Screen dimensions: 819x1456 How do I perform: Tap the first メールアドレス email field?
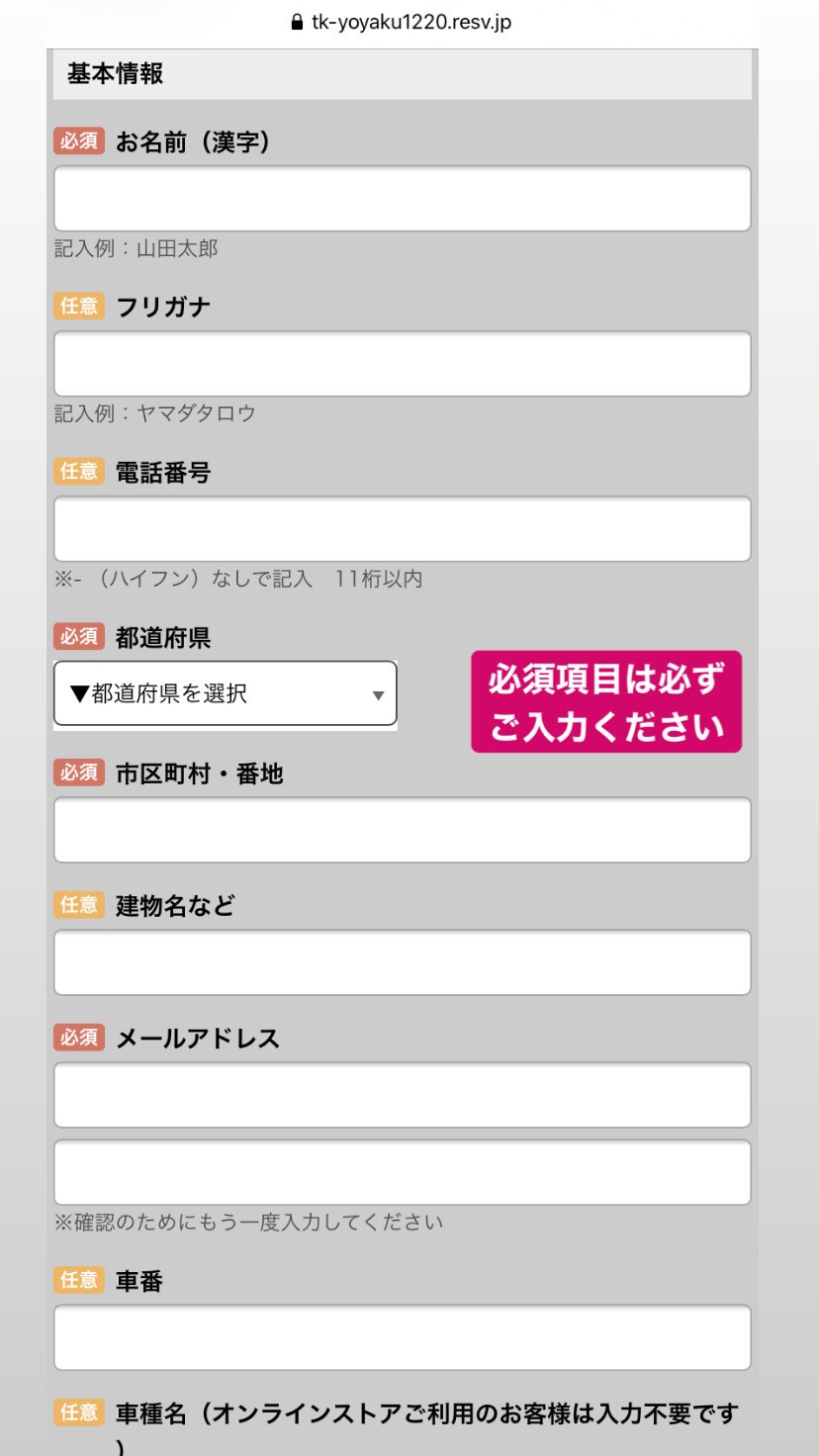pos(402,1095)
